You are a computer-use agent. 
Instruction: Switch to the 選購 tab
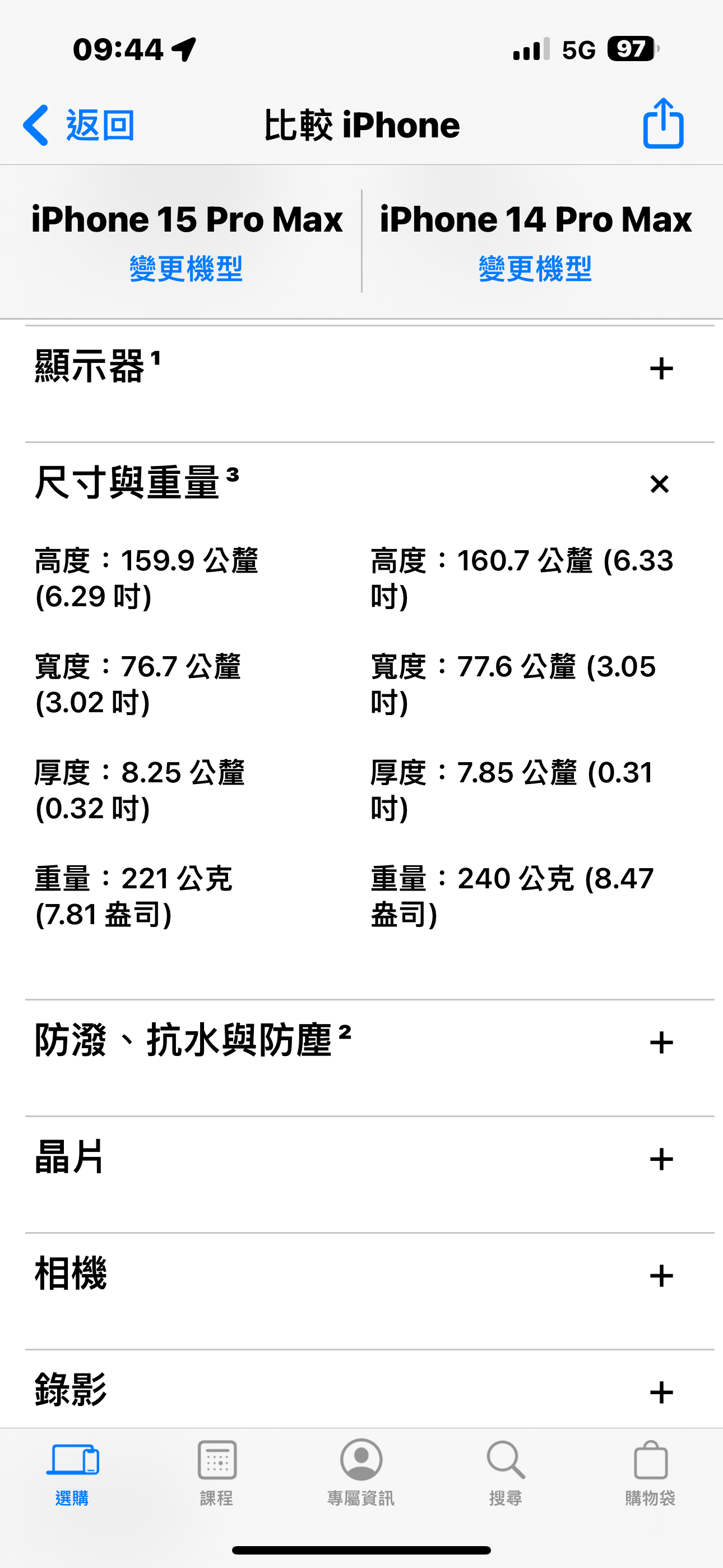click(x=72, y=1473)
